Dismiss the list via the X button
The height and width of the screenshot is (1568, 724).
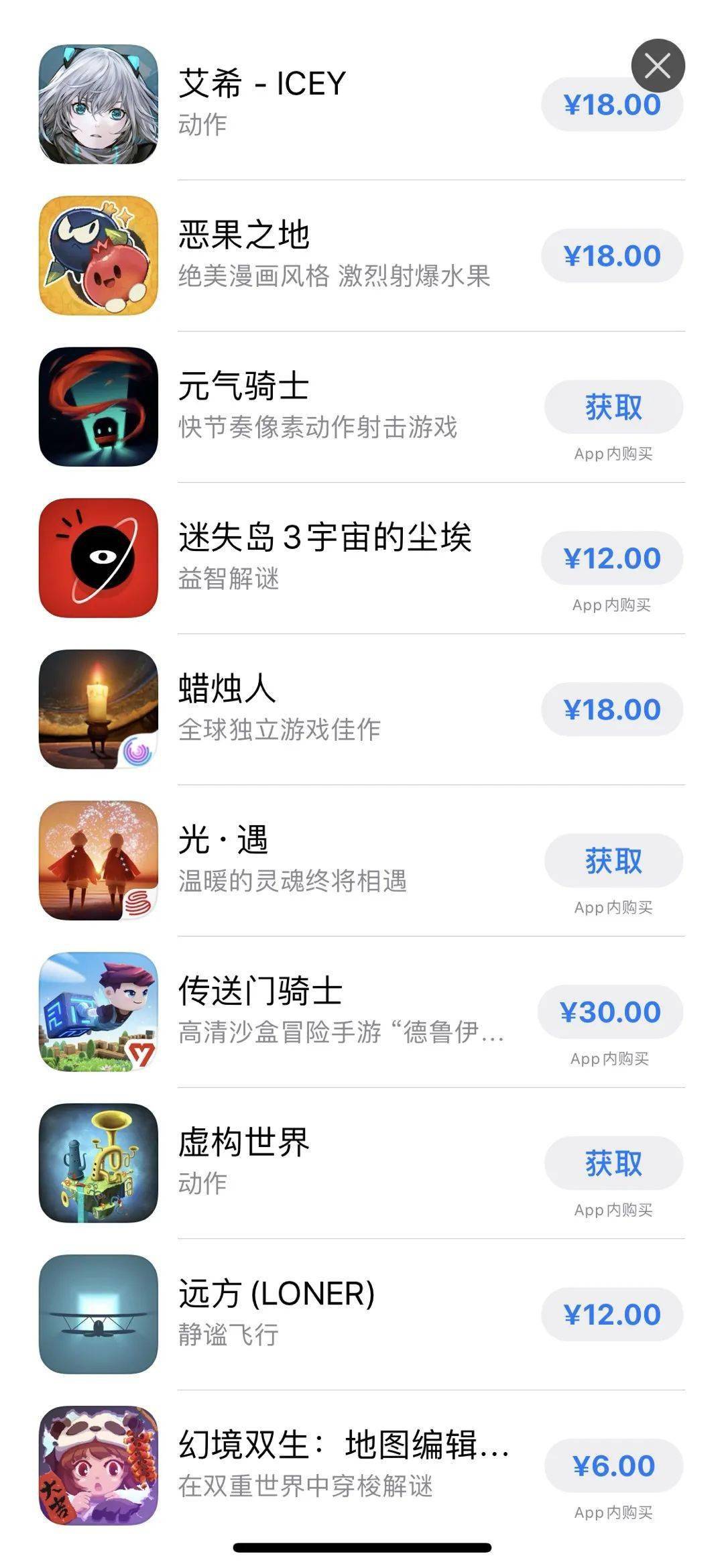pyautogui.click(x=657, y=64)
